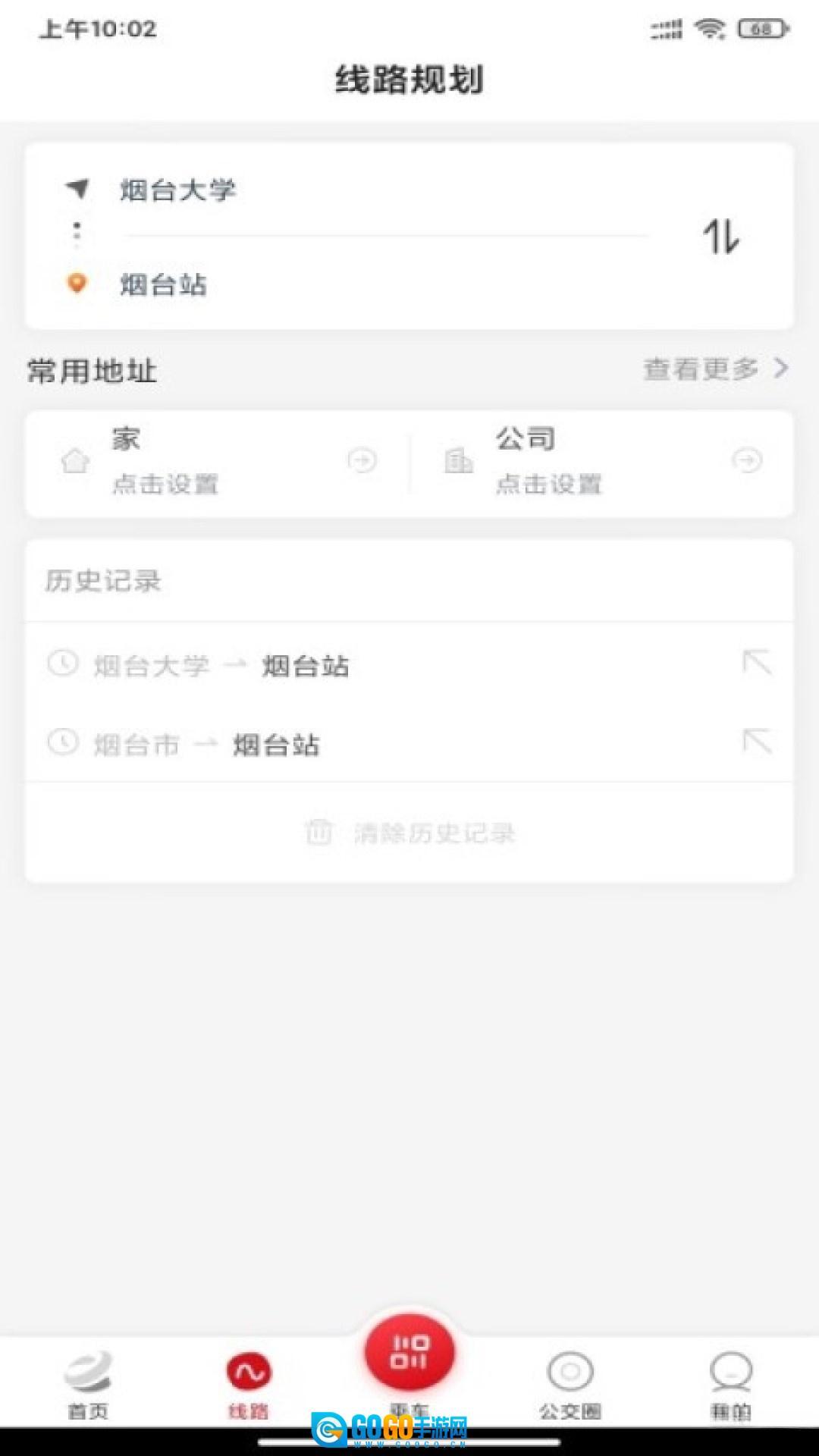Open 查看更多 for common addresses
Screen dimensions: 819x1456
[705, 369]
